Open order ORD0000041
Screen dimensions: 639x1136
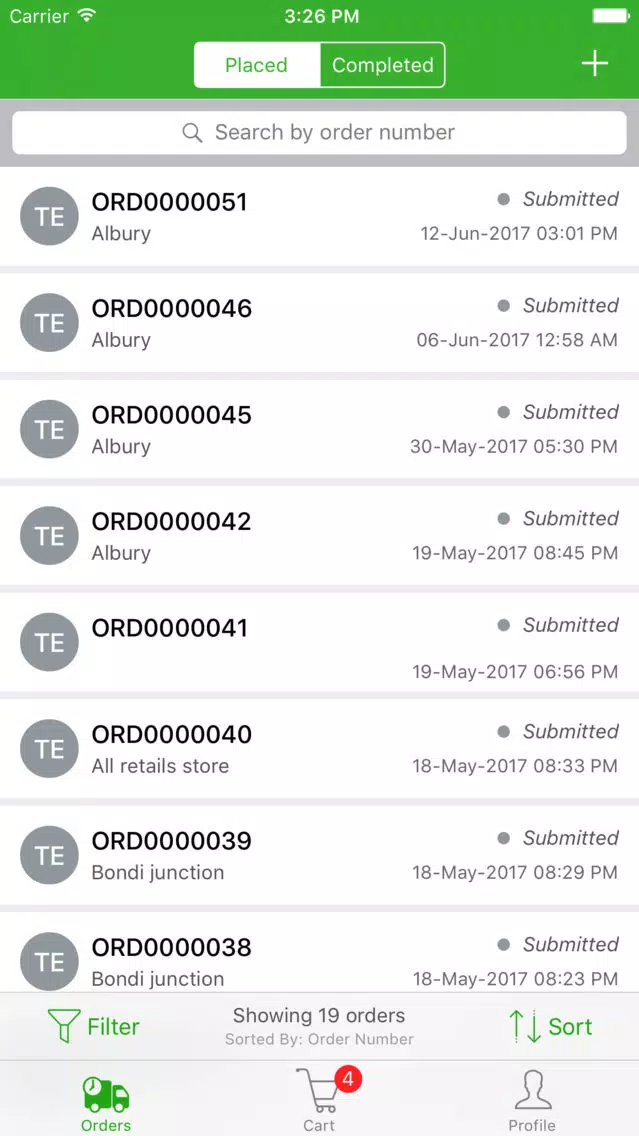[x=320, y=642]
